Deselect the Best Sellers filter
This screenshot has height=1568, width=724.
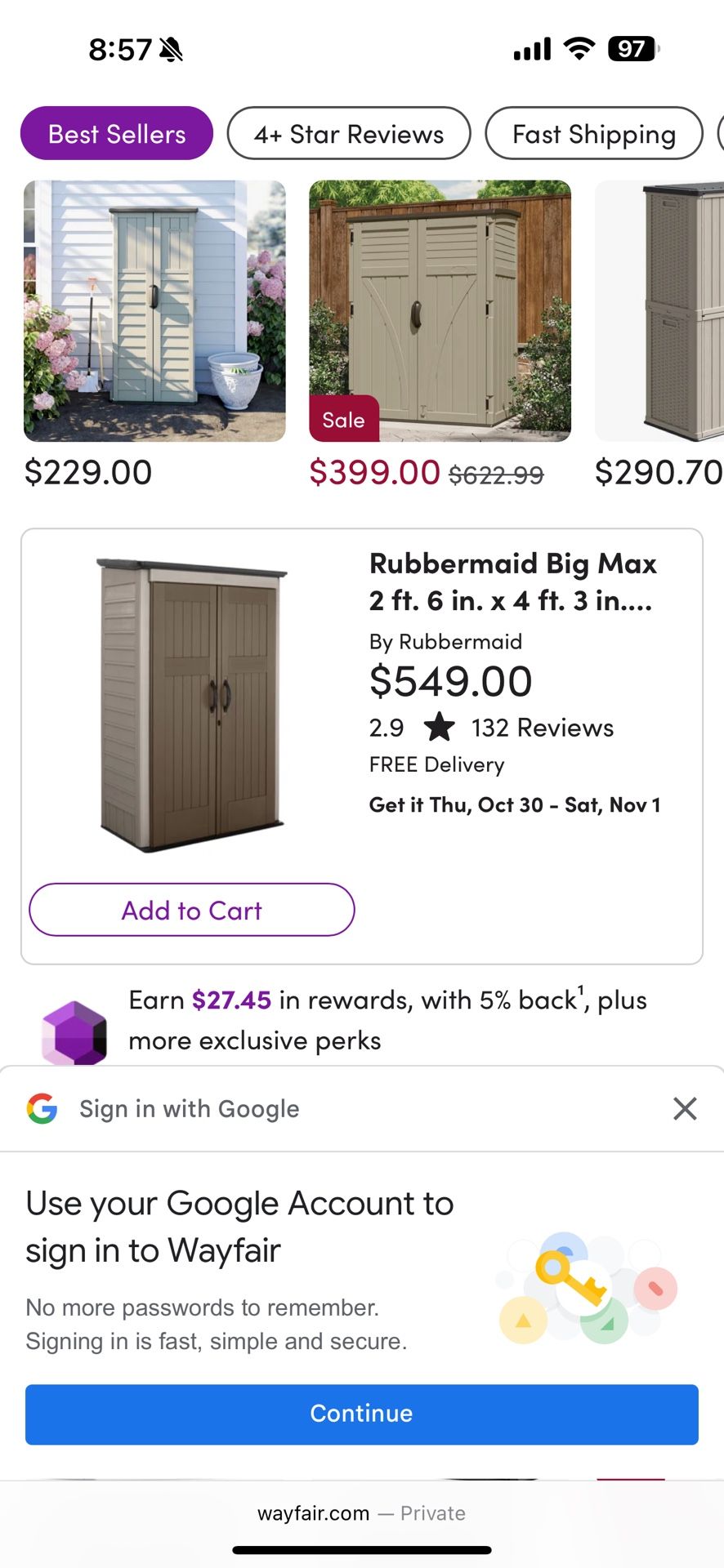click(115, 133)
